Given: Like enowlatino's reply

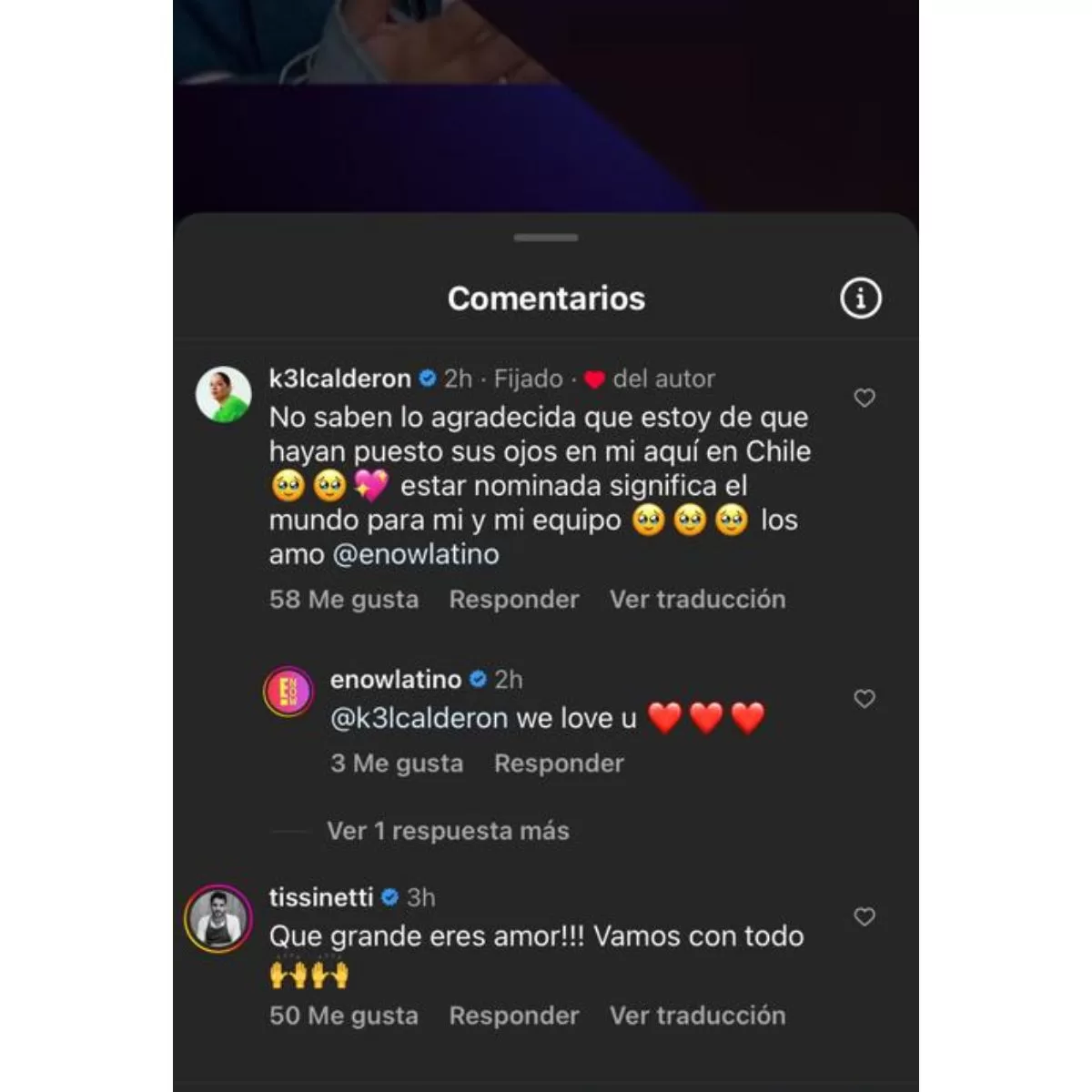Looking at the screenshot, I should point(864,699).
